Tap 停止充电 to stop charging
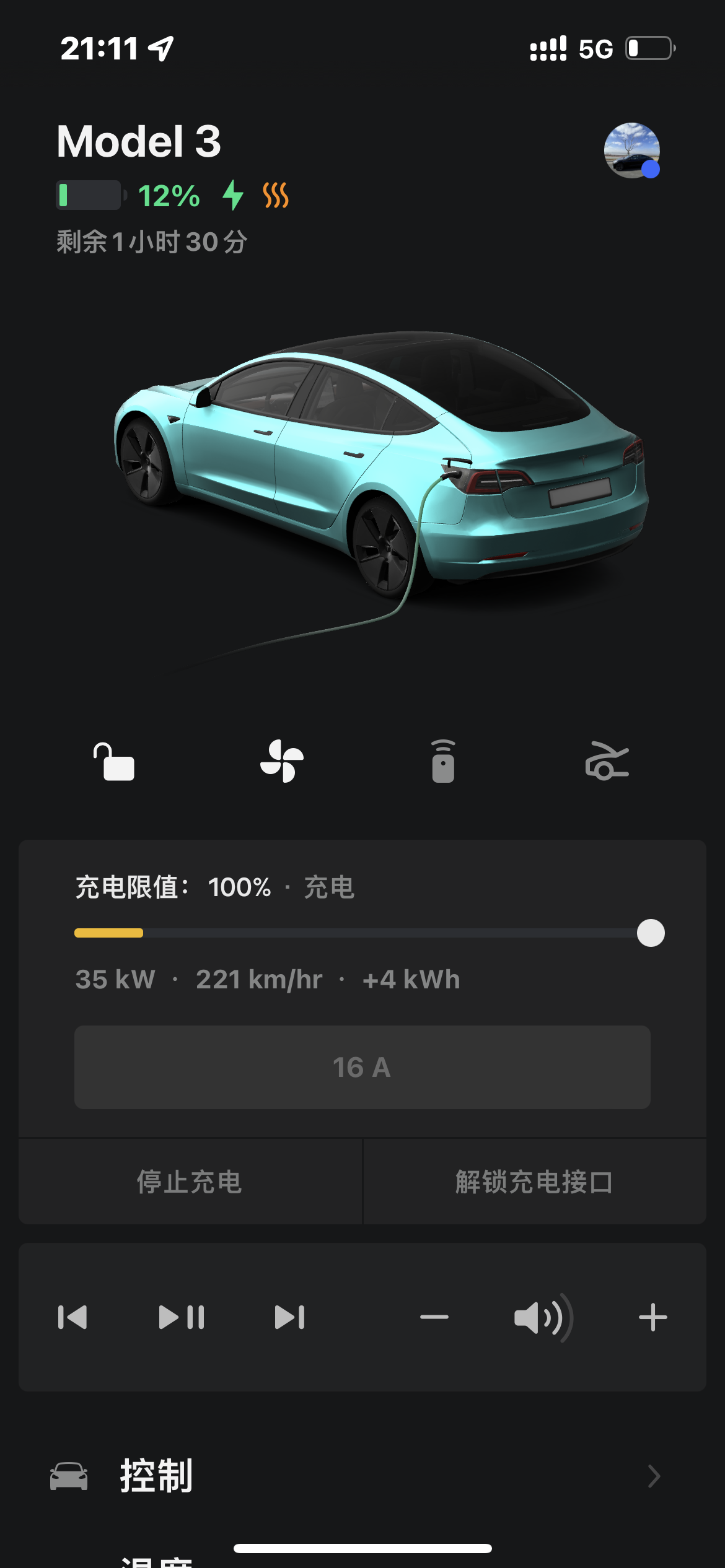Image resolution: width=725 pixels, height=1568 pixels. (189, 1182)
